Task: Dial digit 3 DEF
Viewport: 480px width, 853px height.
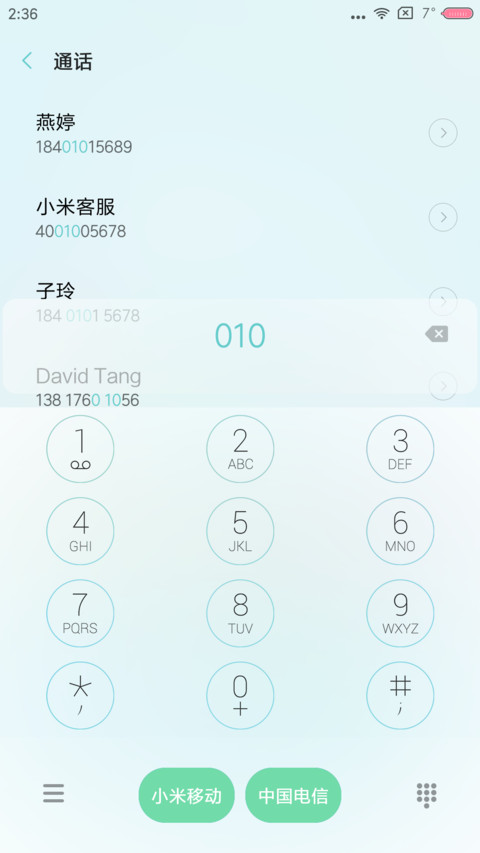Action: [400, 449]
